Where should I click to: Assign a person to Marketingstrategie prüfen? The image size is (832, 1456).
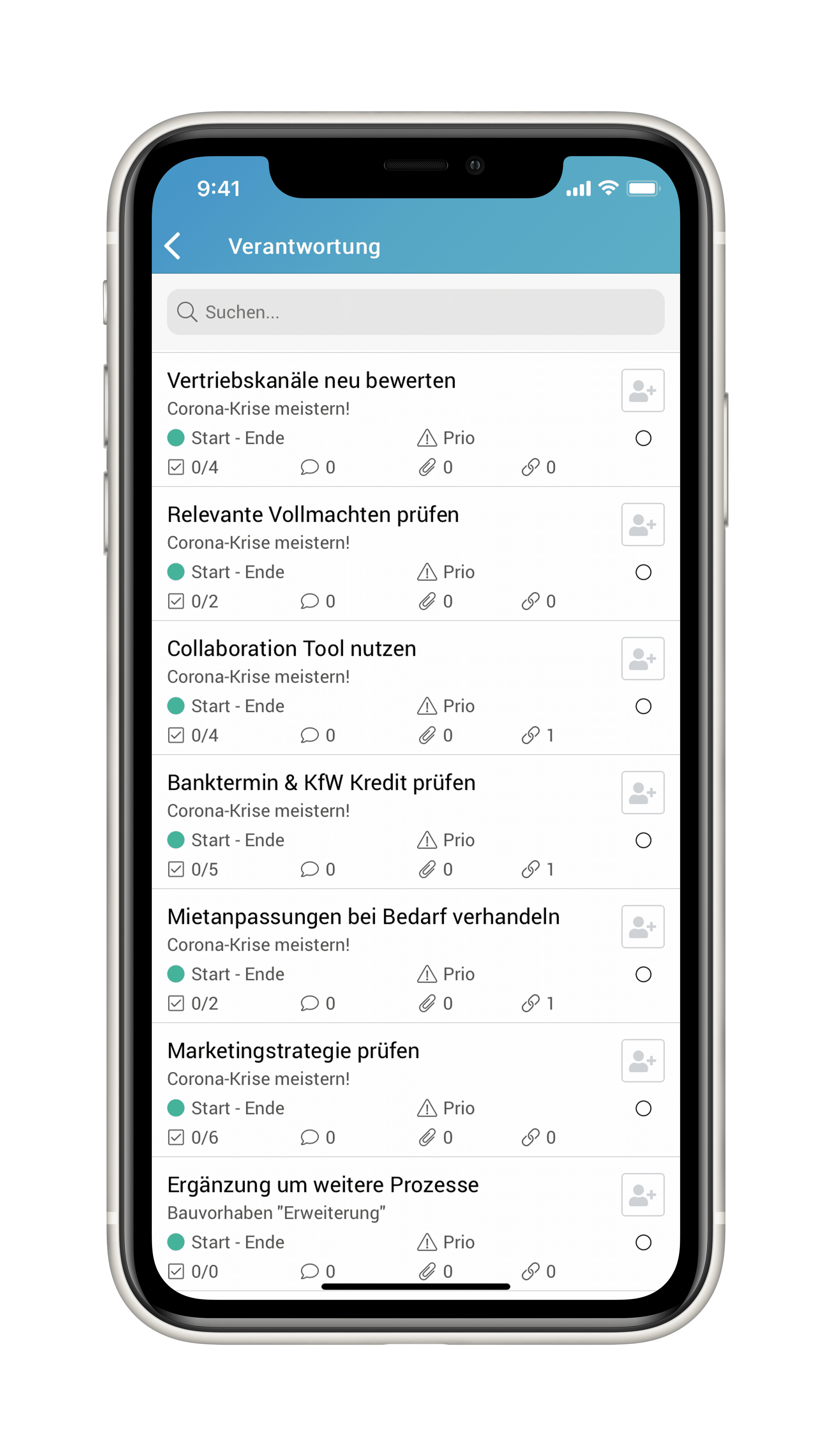pos(643,1061)
